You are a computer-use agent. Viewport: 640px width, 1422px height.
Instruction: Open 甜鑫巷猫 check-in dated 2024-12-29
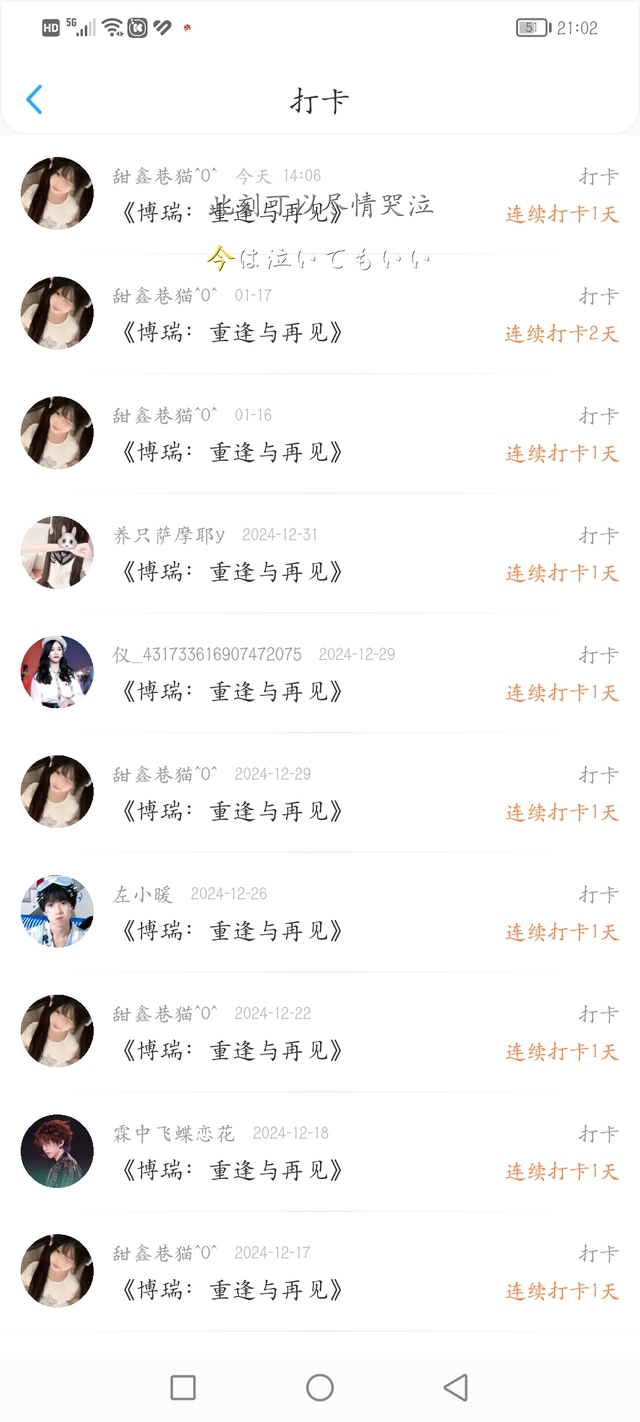[320, 792]
